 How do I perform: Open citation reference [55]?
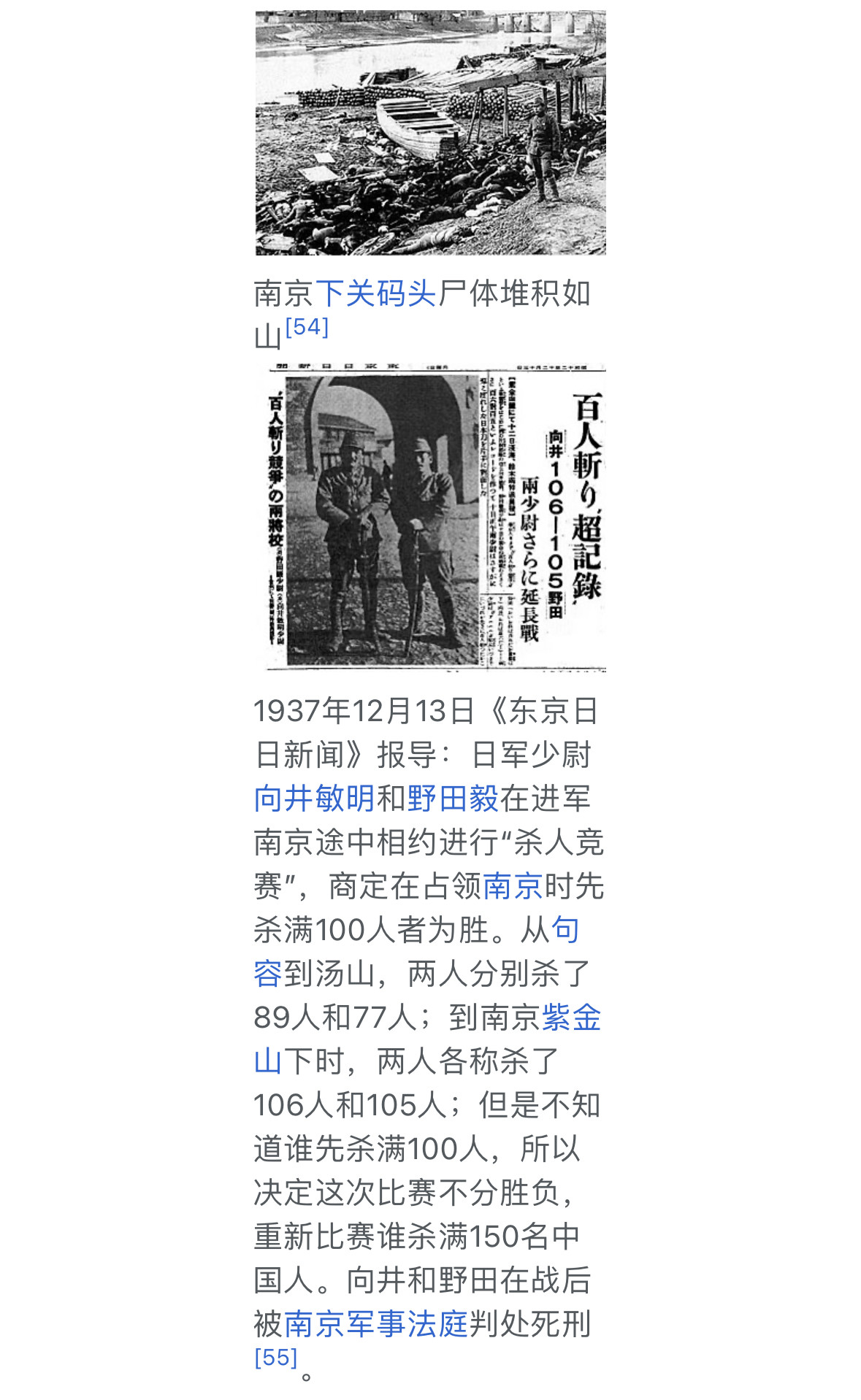pos(275,1357)
